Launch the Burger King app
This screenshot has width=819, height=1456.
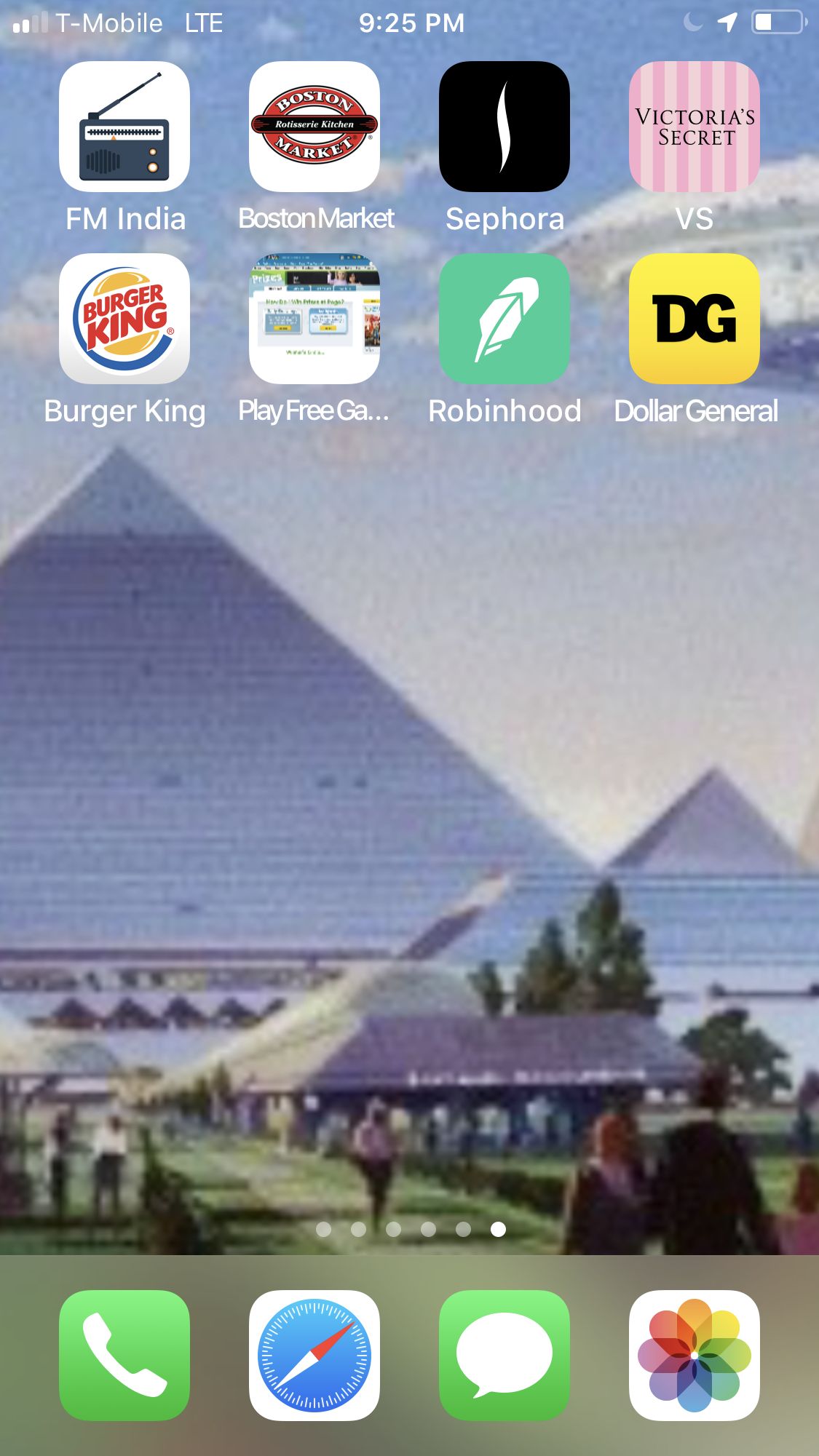(124, 319)
